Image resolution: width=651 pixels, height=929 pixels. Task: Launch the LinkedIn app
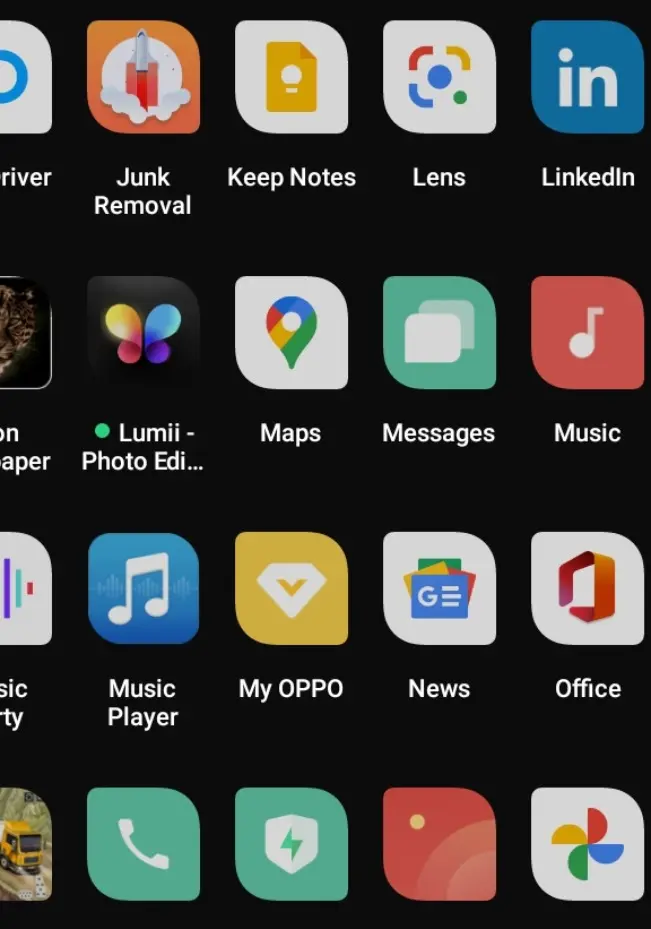click(x=587, y=78)
